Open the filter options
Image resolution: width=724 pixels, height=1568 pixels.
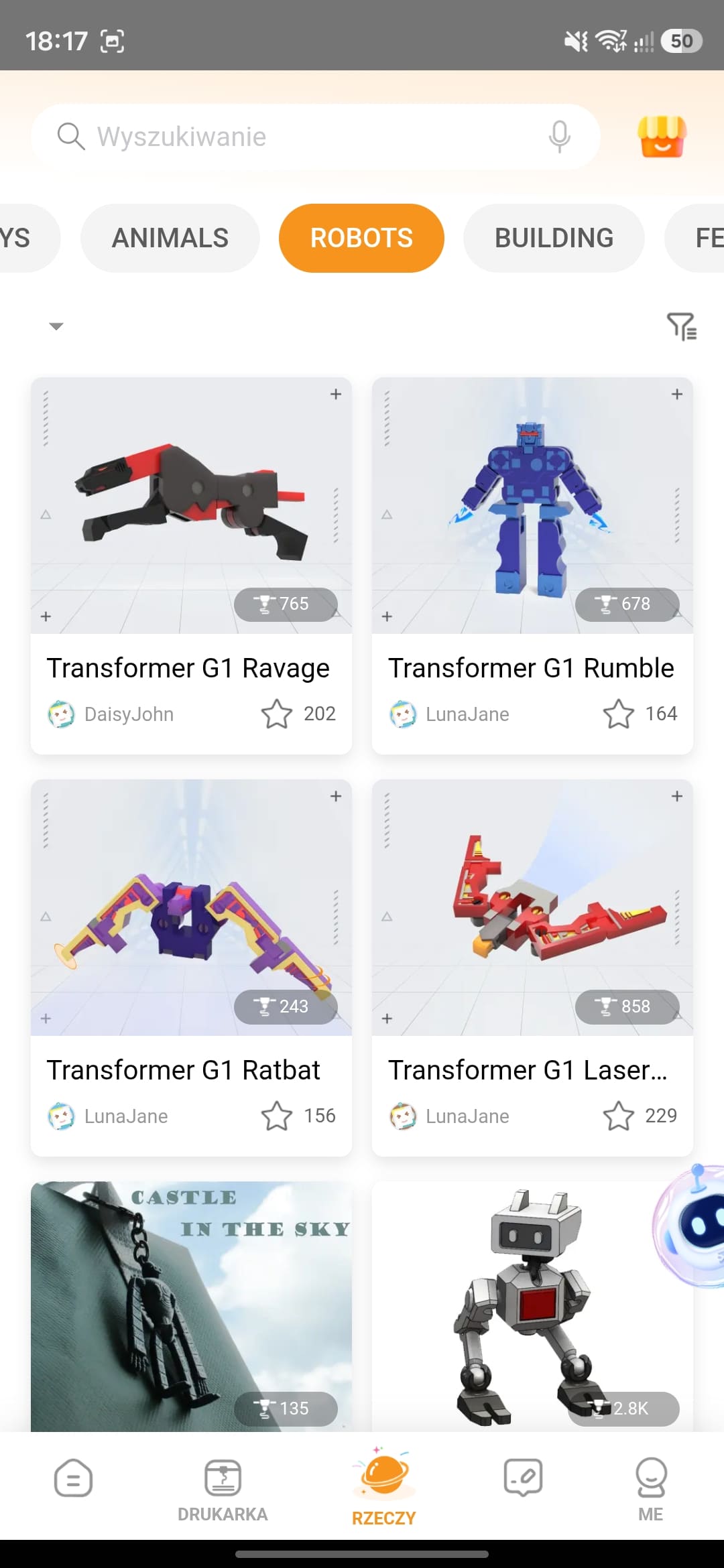click(682, 326)
